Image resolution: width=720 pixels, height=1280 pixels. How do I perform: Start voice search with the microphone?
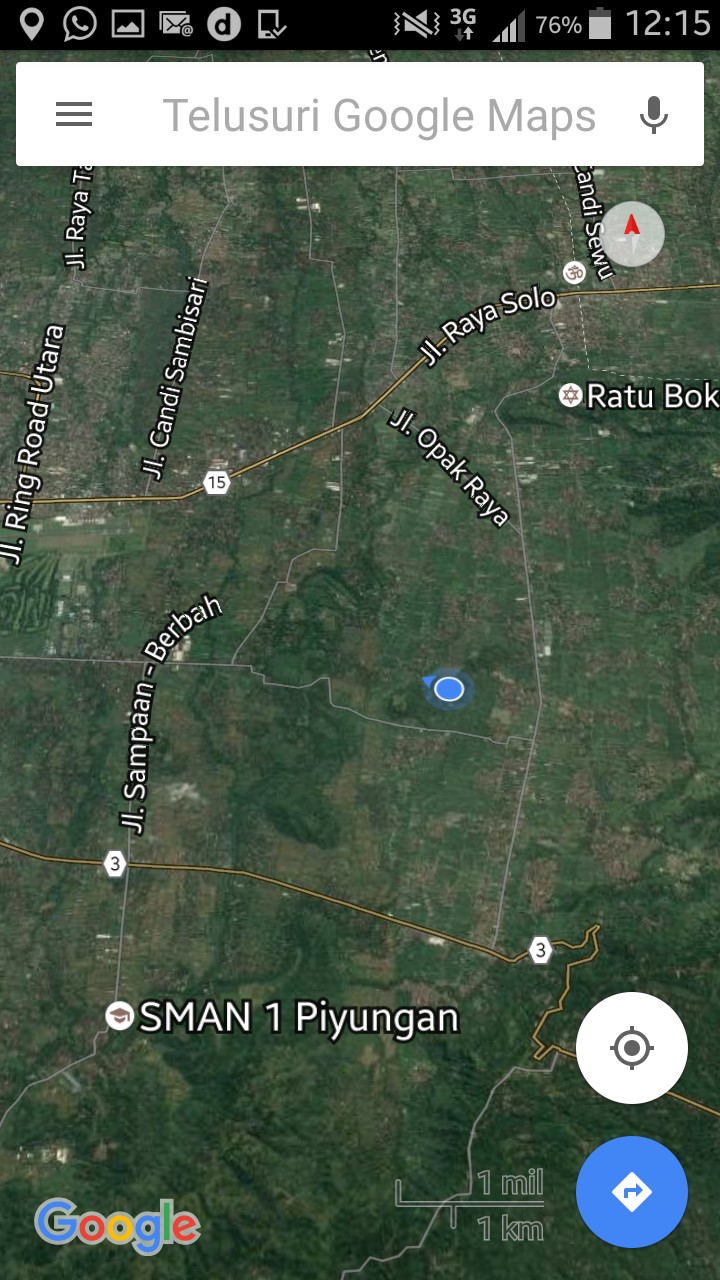click(x=654, y=115)
